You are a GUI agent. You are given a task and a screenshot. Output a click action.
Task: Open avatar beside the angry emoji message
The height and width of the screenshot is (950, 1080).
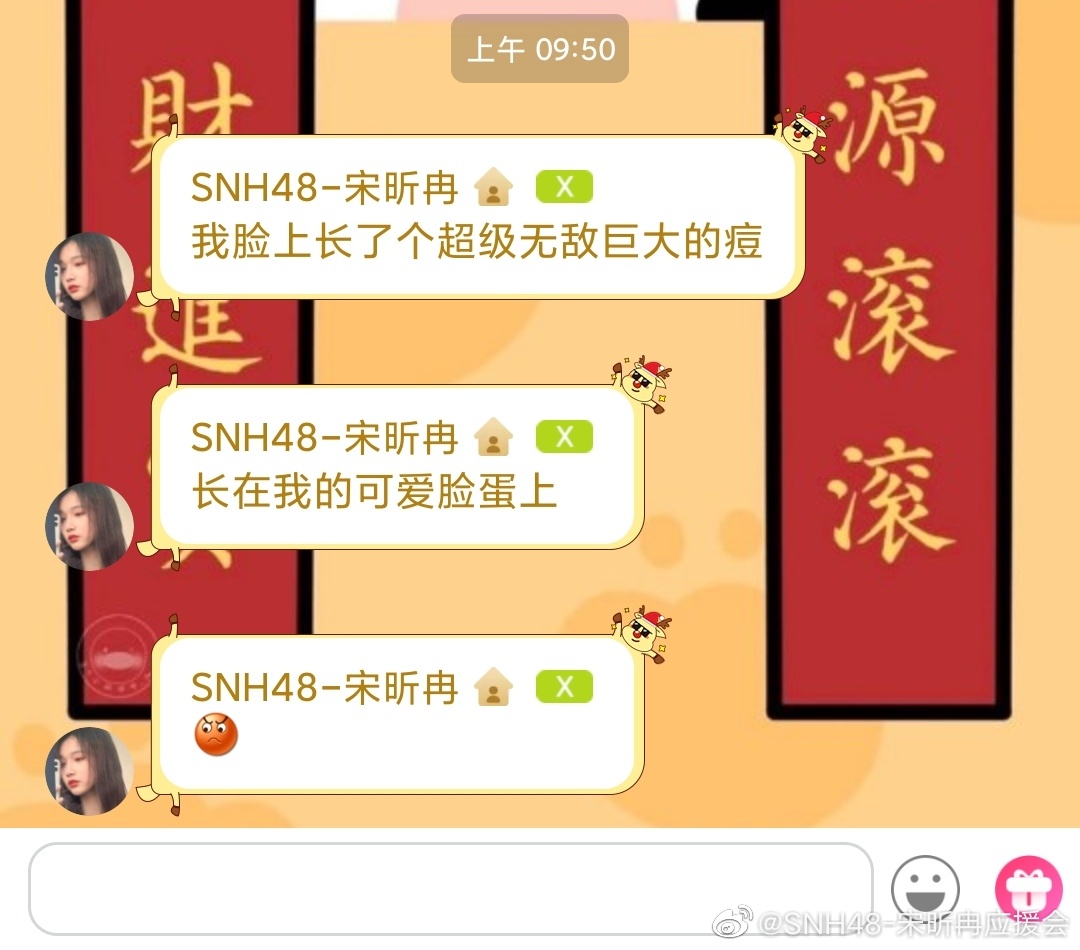[x=90, y=770]
